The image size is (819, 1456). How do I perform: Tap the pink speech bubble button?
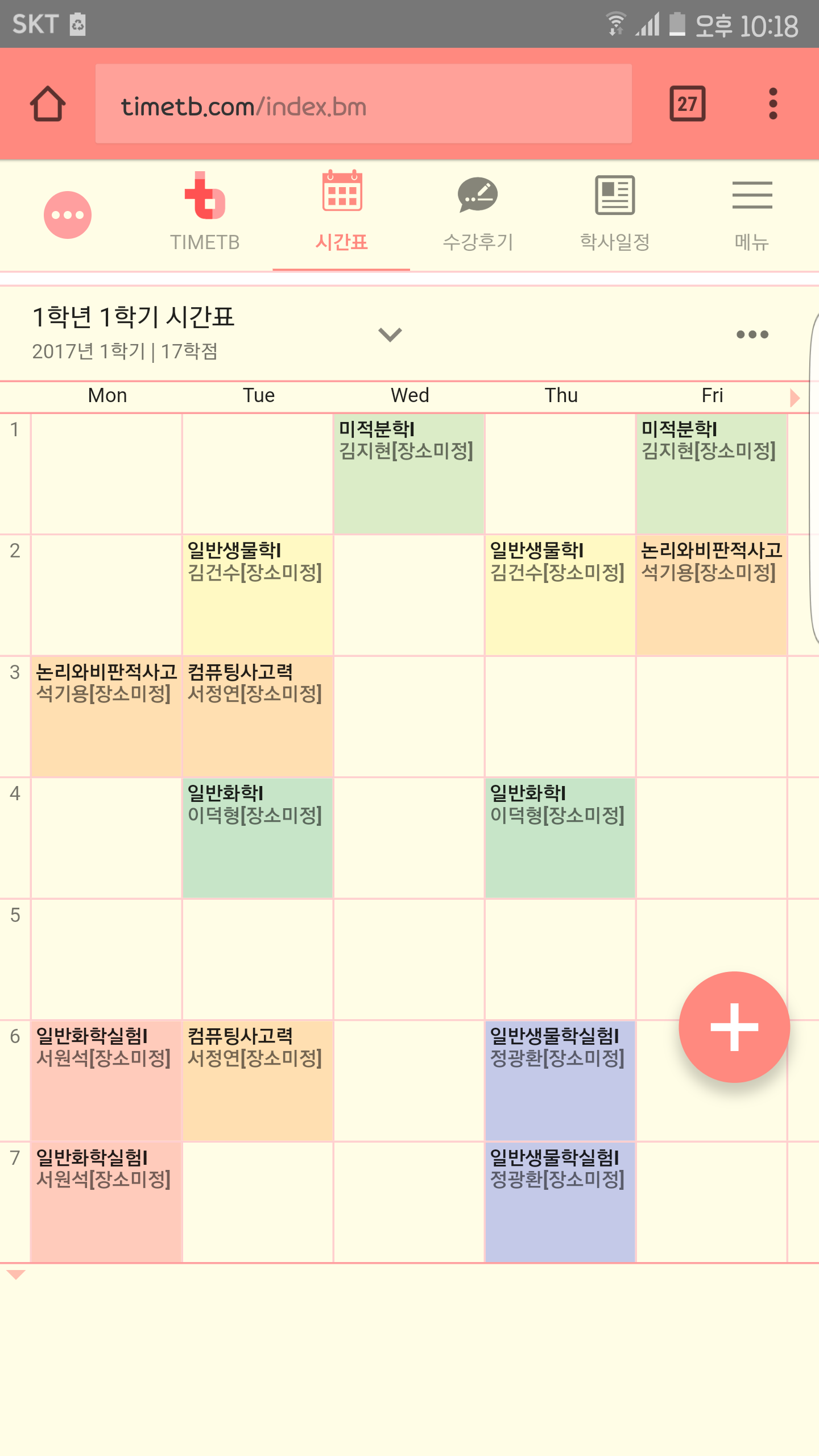click(x=68, y=215)
